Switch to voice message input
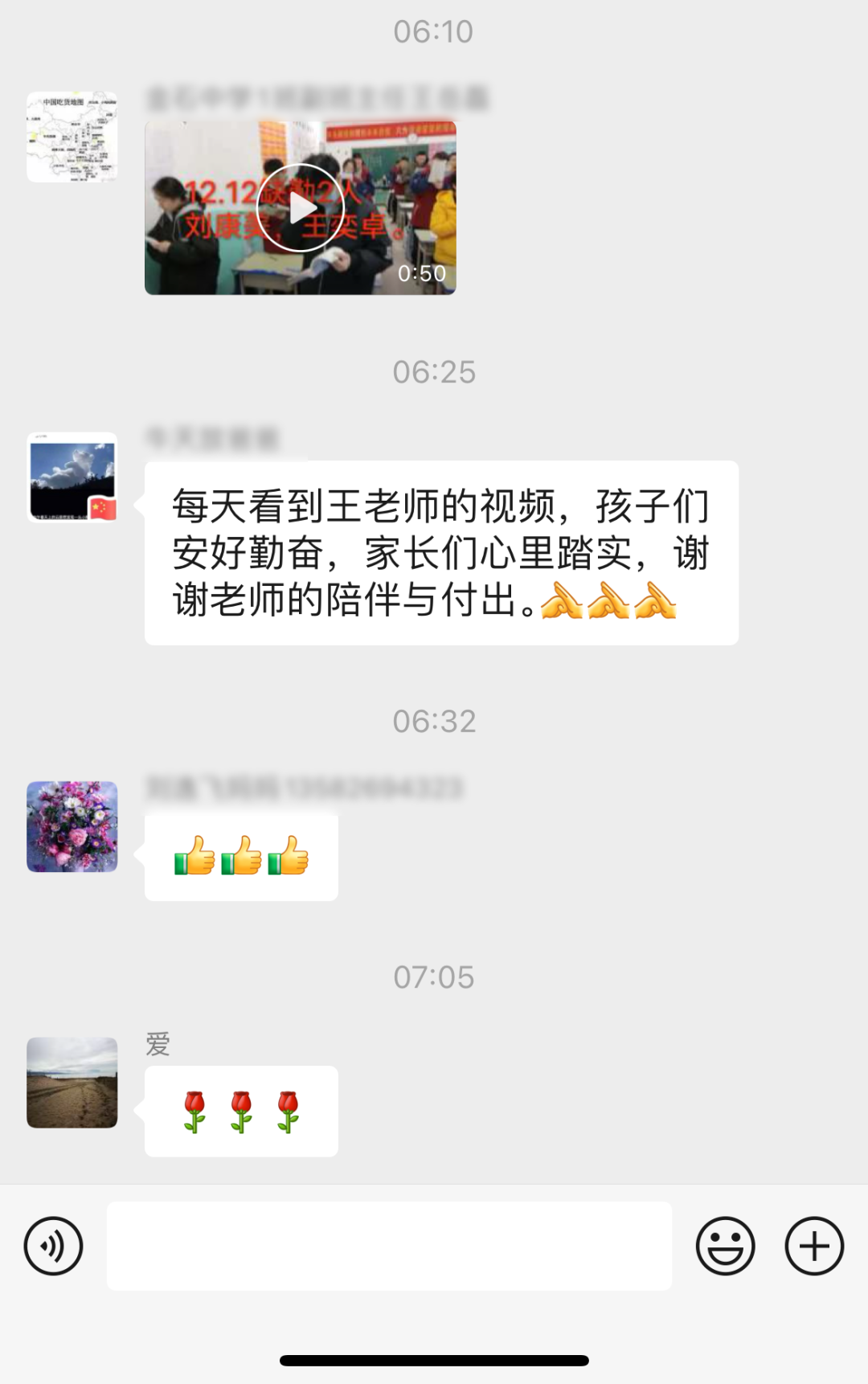Screen dimensions: 868x1384 click(53, 1246)
